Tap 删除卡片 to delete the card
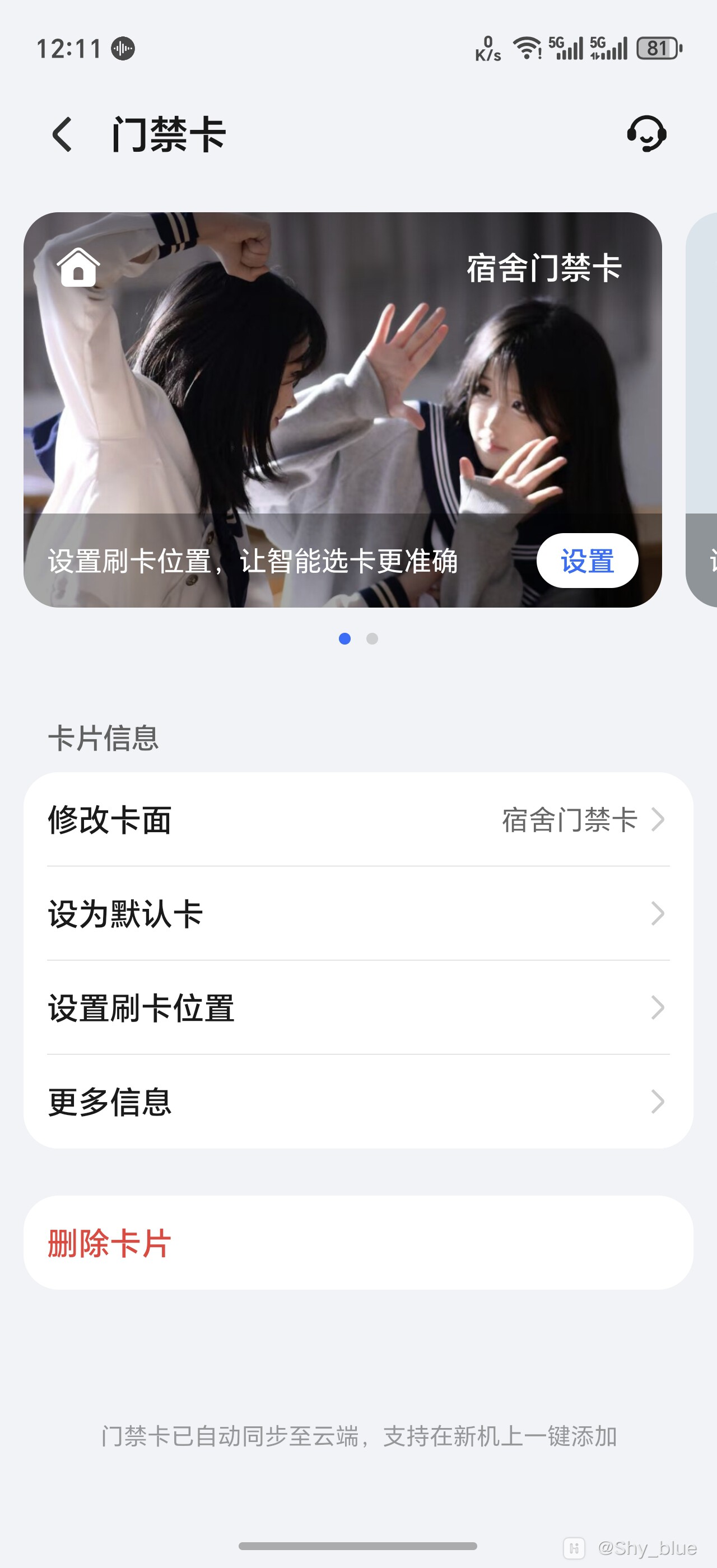717x1568 pixels. click(x=358, y=1243)
